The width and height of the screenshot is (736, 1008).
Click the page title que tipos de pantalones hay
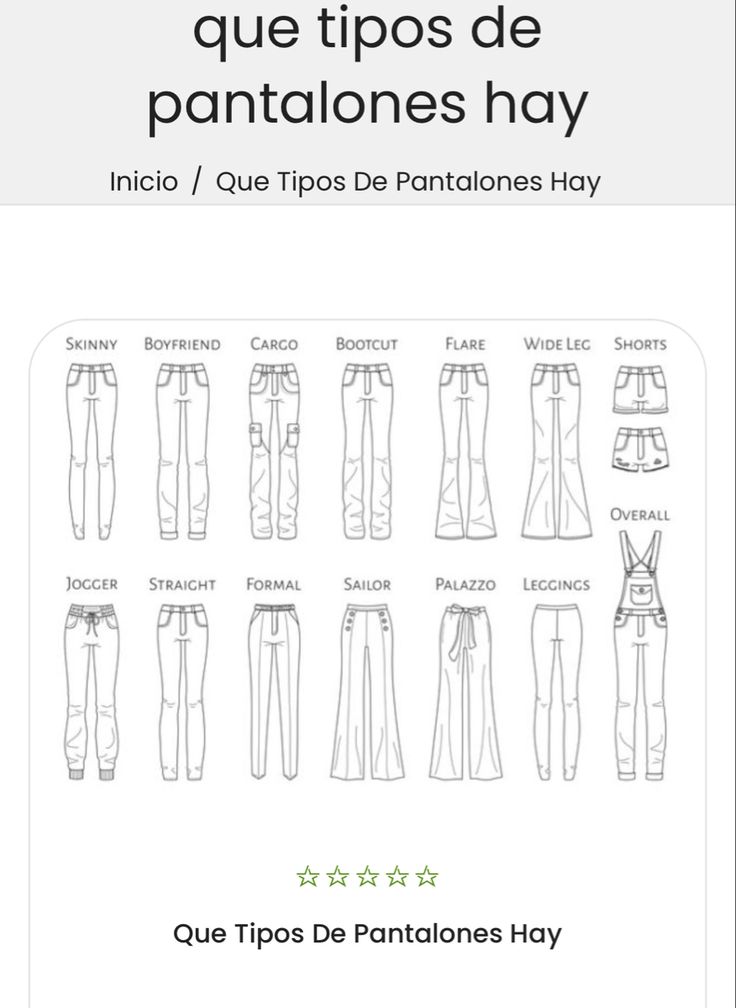click(368, 70)
